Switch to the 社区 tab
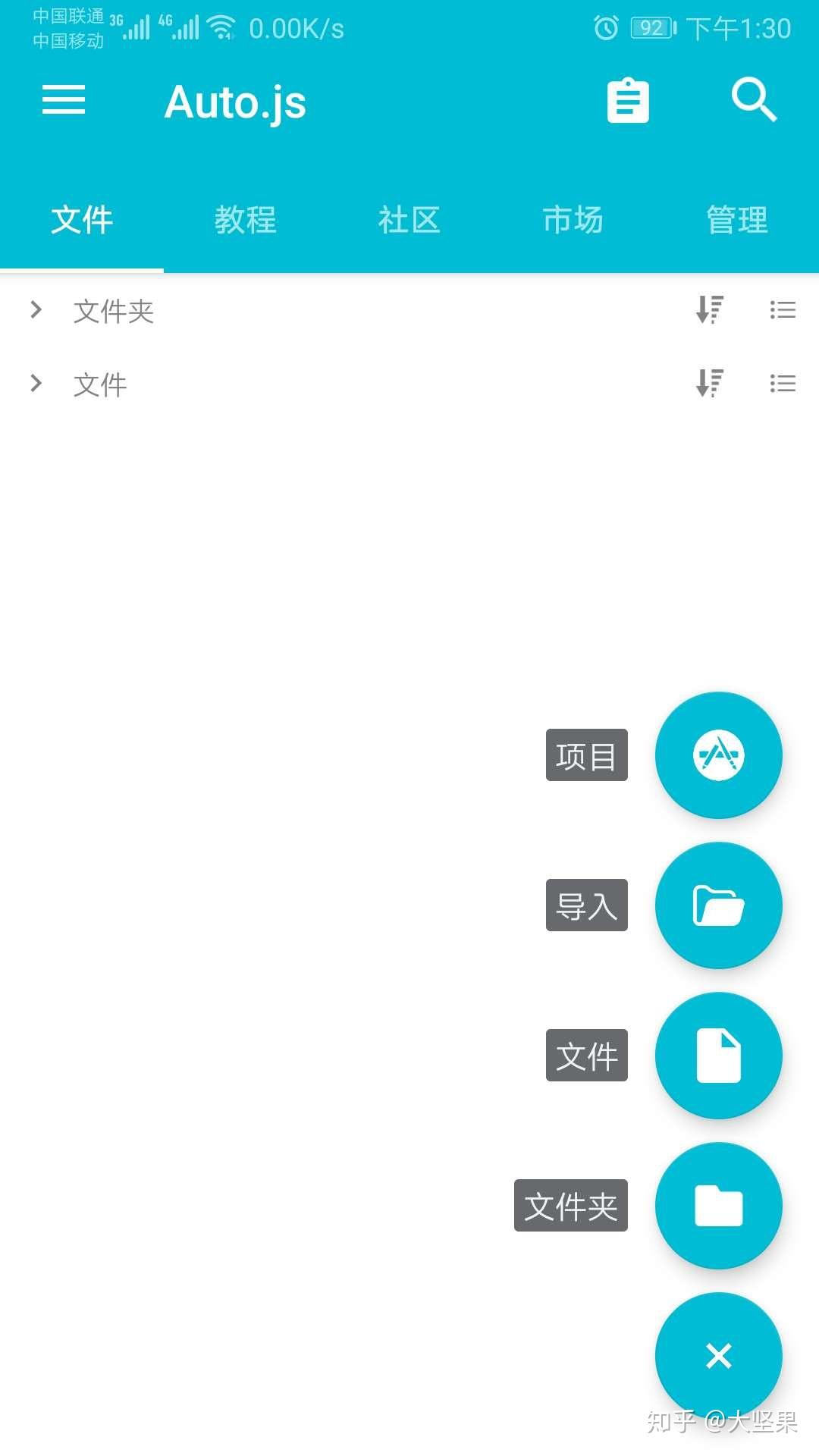This screenshot has height=1456, width=819. (409, 221)
